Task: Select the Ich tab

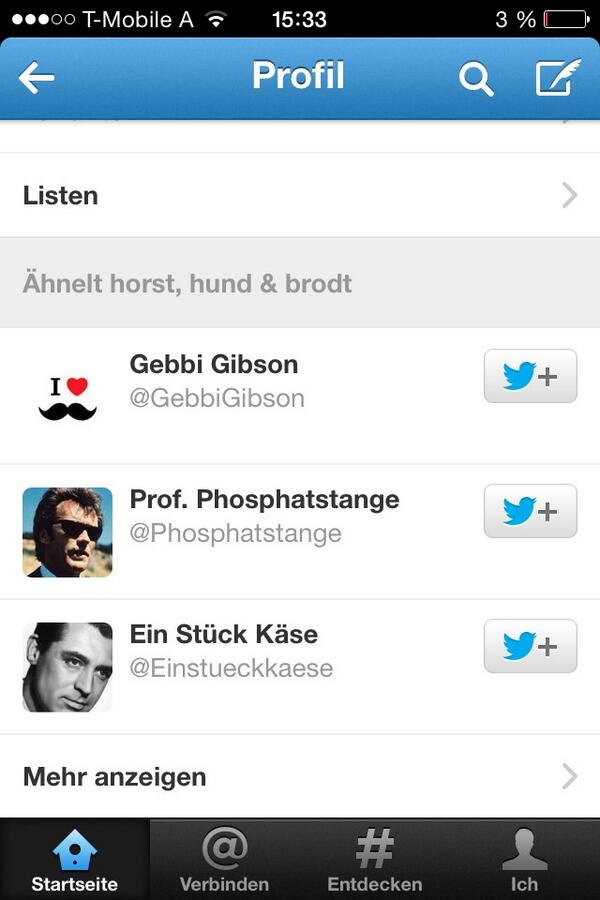Action: (x=524, y=859)
